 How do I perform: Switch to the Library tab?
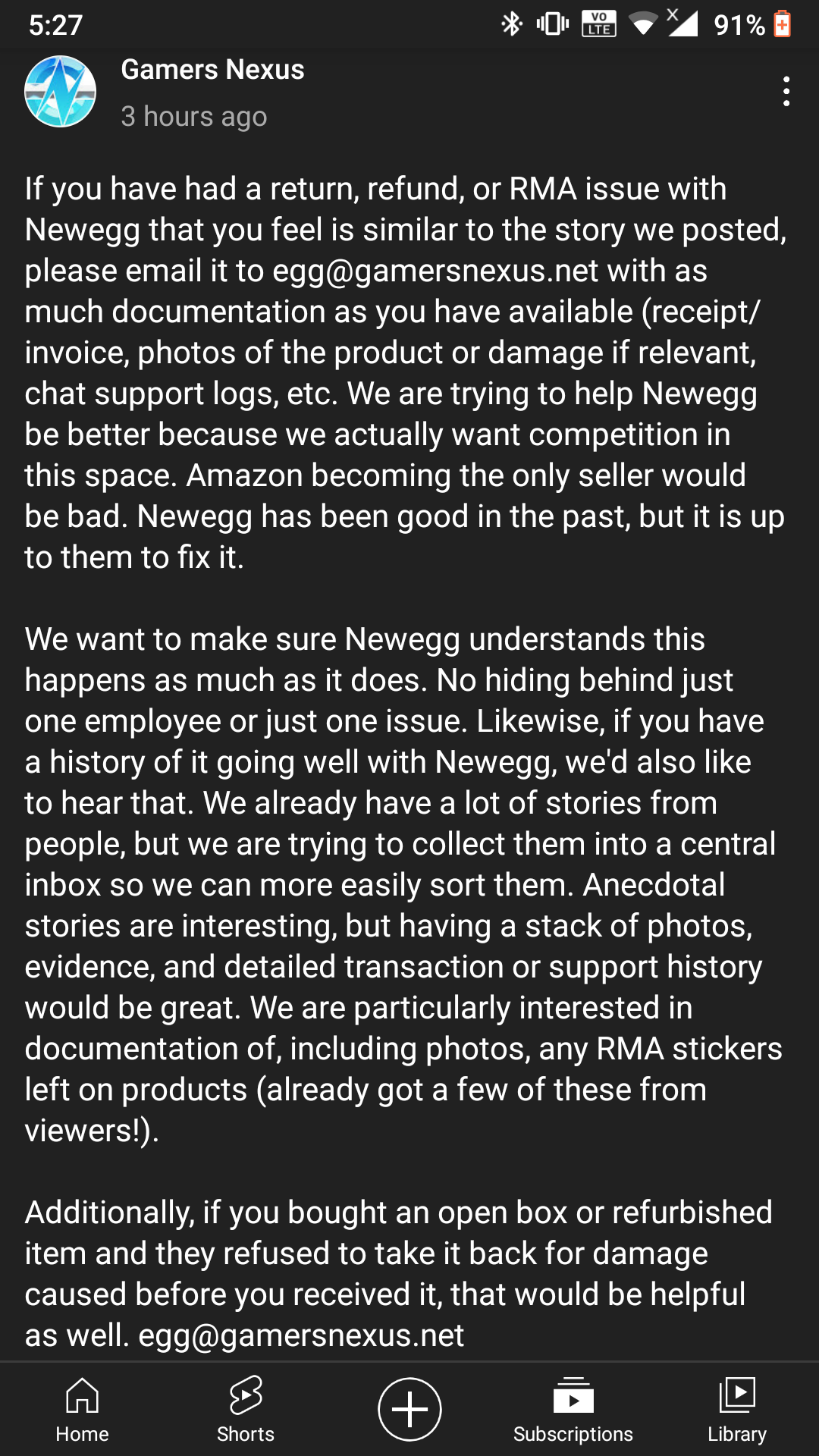coord(737,1409)
